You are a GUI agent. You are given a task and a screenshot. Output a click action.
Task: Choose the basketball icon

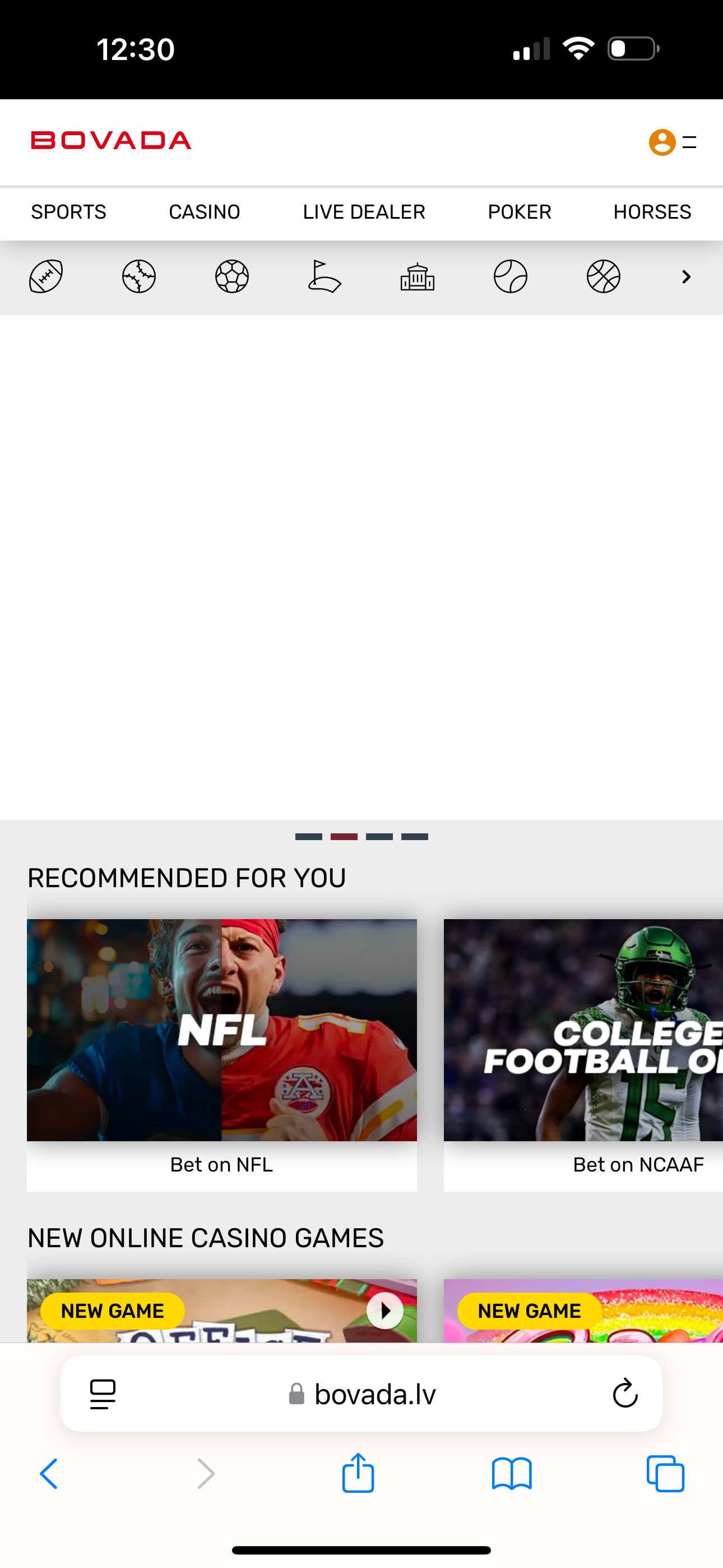click(603, 277)
